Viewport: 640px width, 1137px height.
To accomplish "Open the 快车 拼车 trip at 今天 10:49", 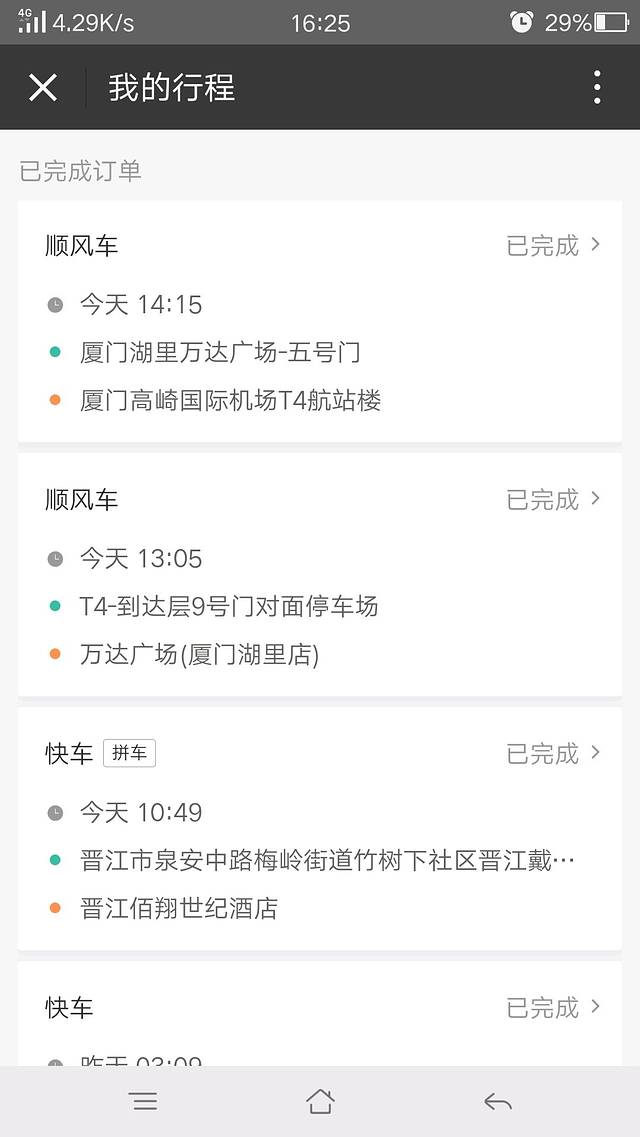I will [x=320, y=829].
